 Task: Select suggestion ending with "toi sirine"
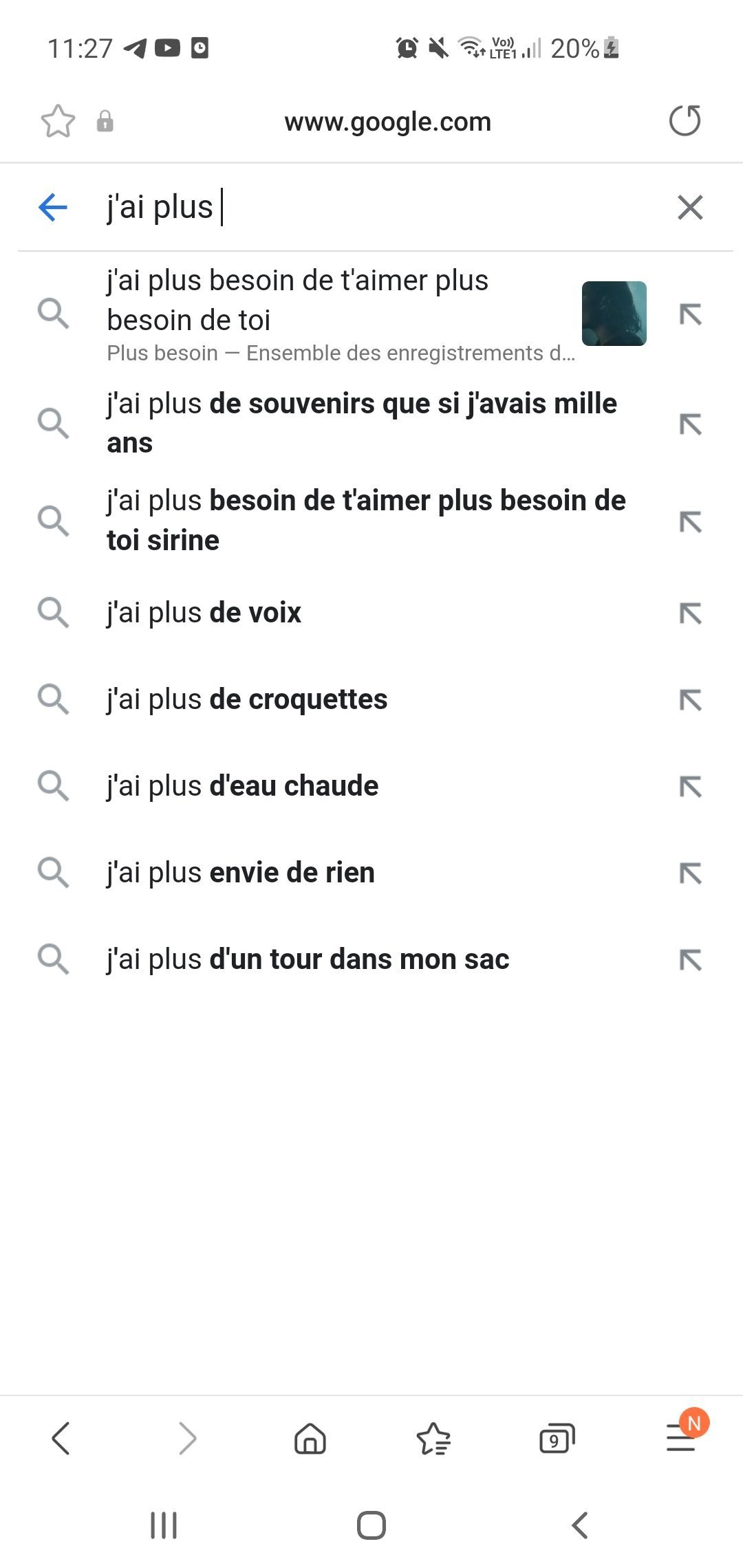371,521
